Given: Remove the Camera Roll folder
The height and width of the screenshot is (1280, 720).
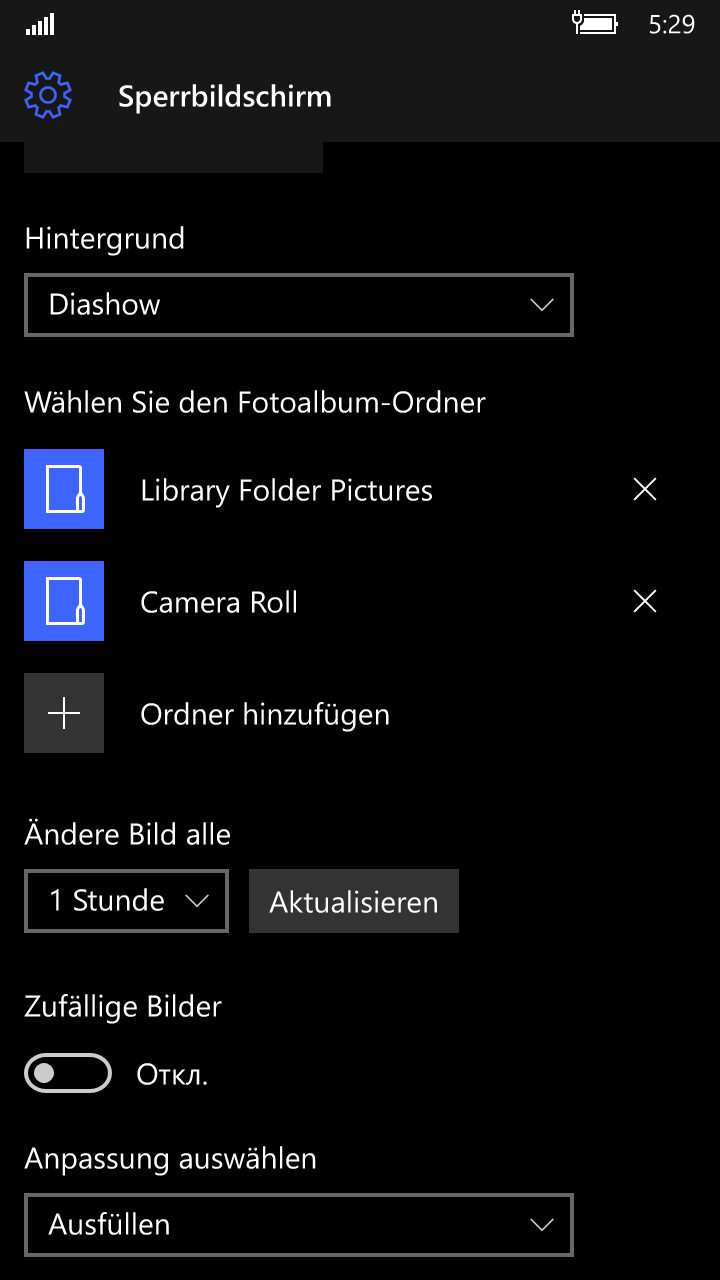Looking at the screenshot, I should (x=645, y=601).
